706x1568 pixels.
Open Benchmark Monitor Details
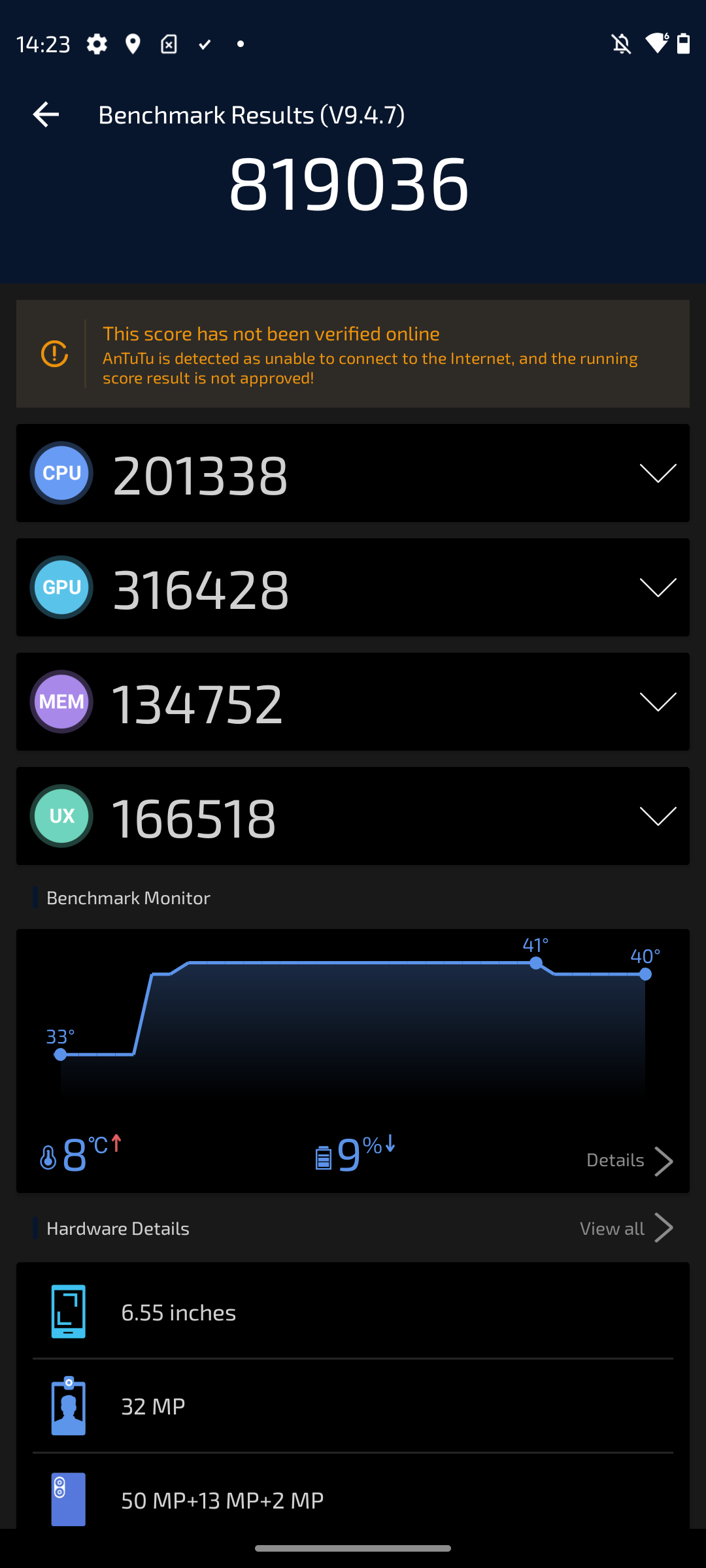pyautogui.click(x=629, y=1161)
